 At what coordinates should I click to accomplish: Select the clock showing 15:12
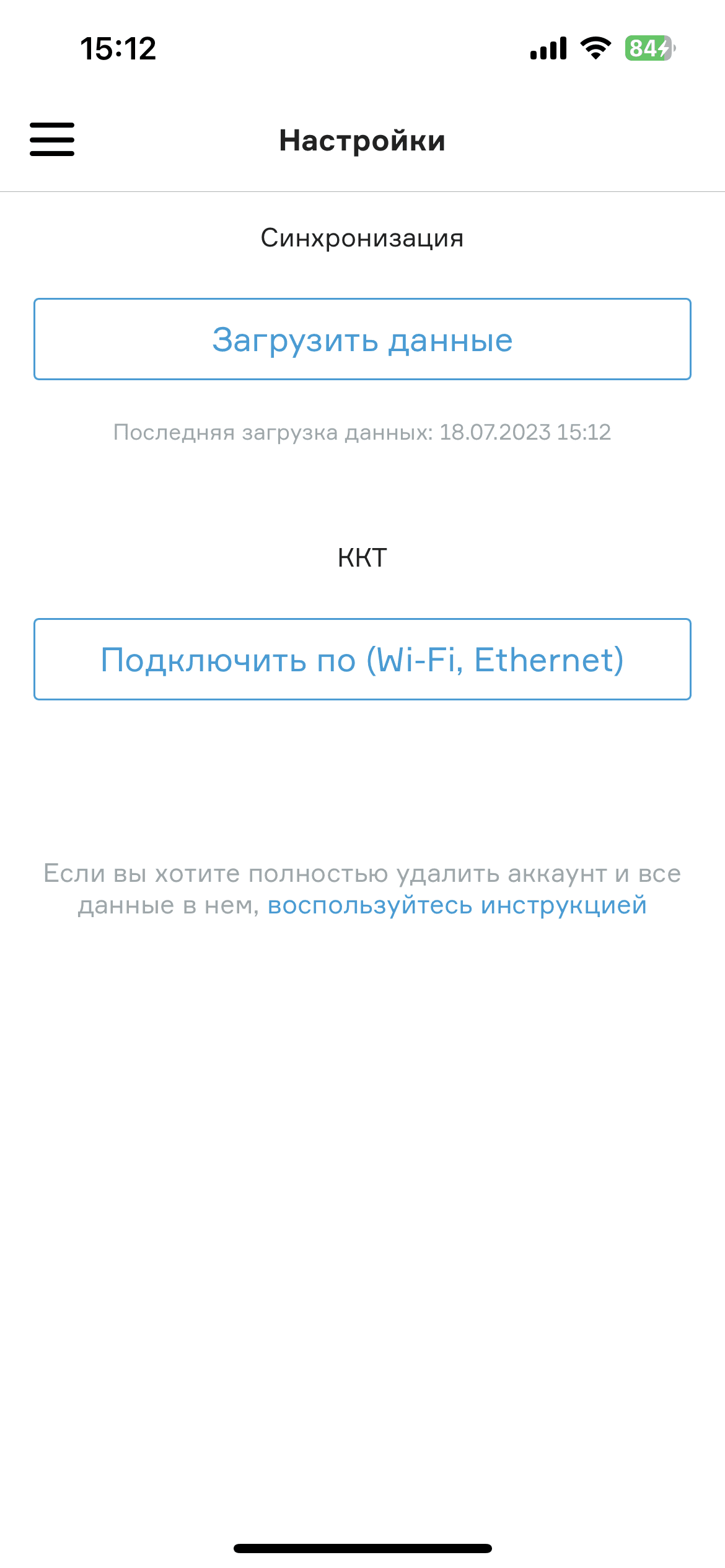[x=118, y=50]
